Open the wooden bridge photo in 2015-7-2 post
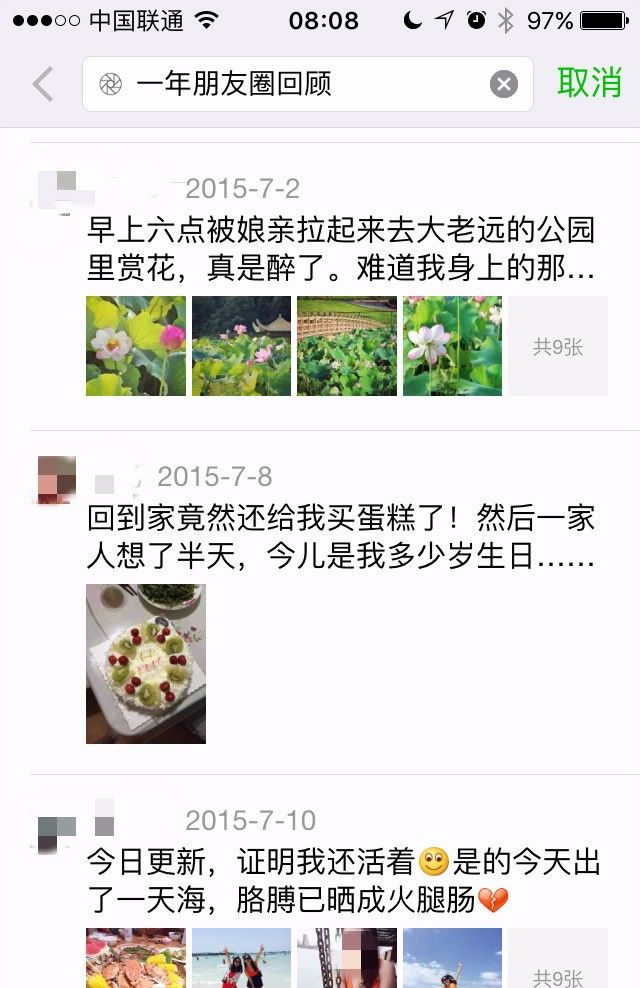 [347, 346]
